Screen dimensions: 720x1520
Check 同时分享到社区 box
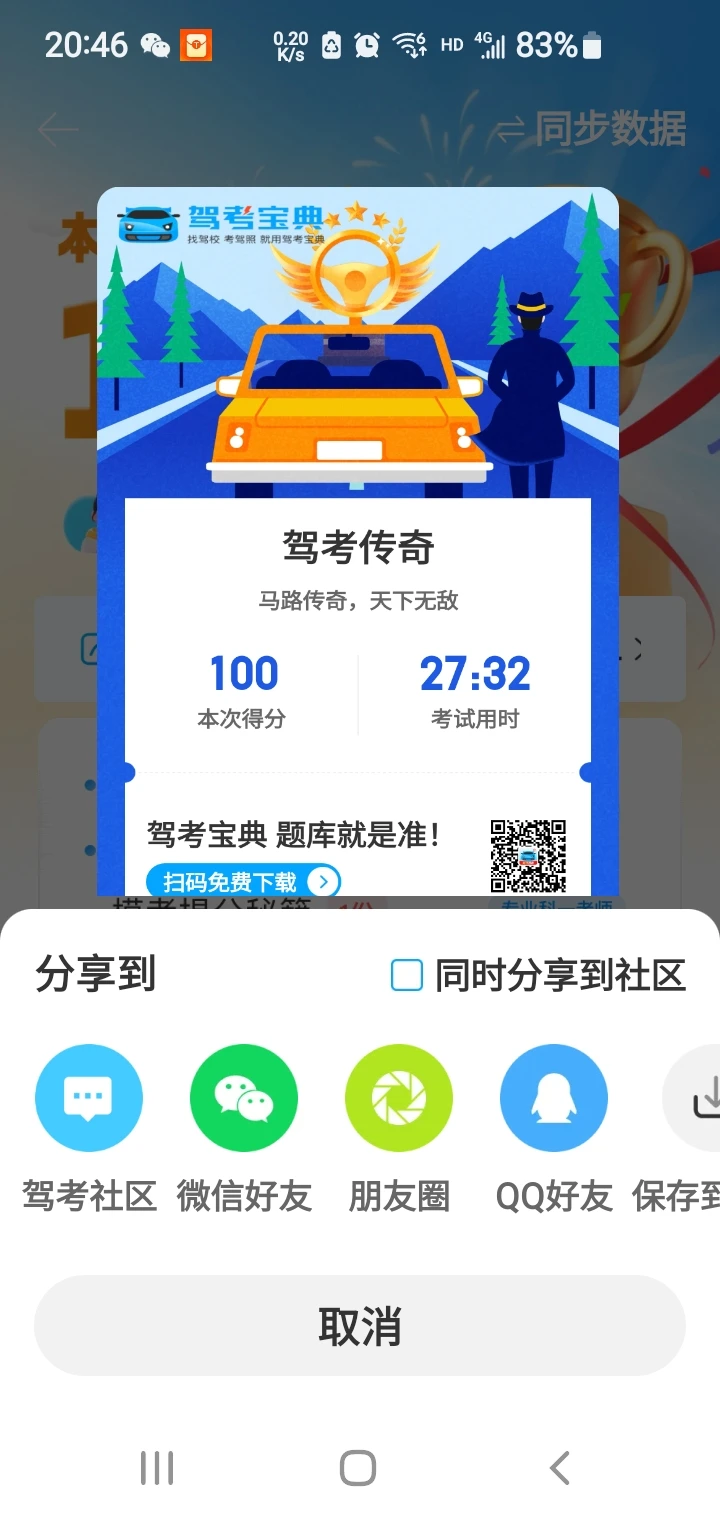tap(407, 975)
